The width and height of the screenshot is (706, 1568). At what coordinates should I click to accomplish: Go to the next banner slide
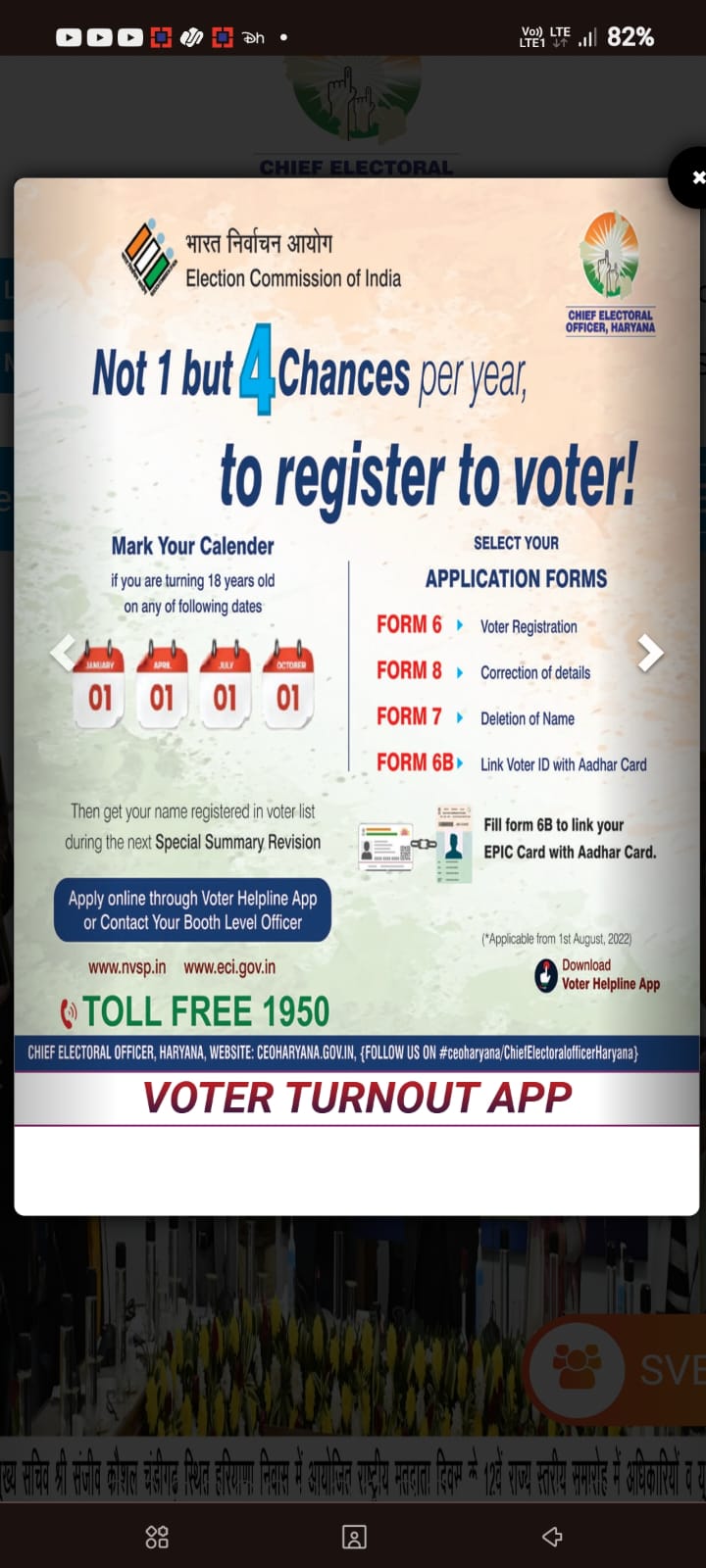tap(650, 653)
